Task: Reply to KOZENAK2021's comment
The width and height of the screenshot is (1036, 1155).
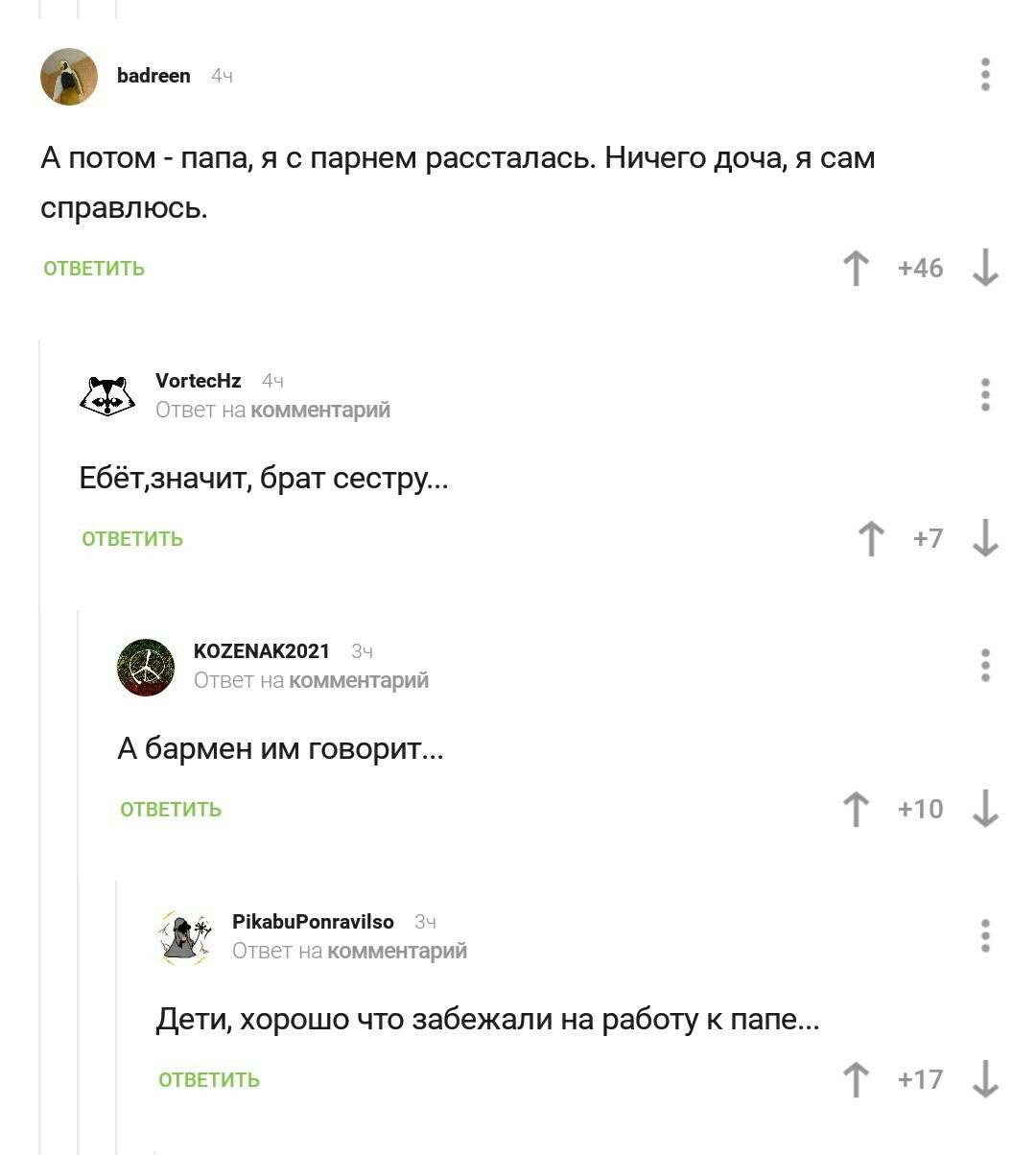Action: (x=171, y=810)
